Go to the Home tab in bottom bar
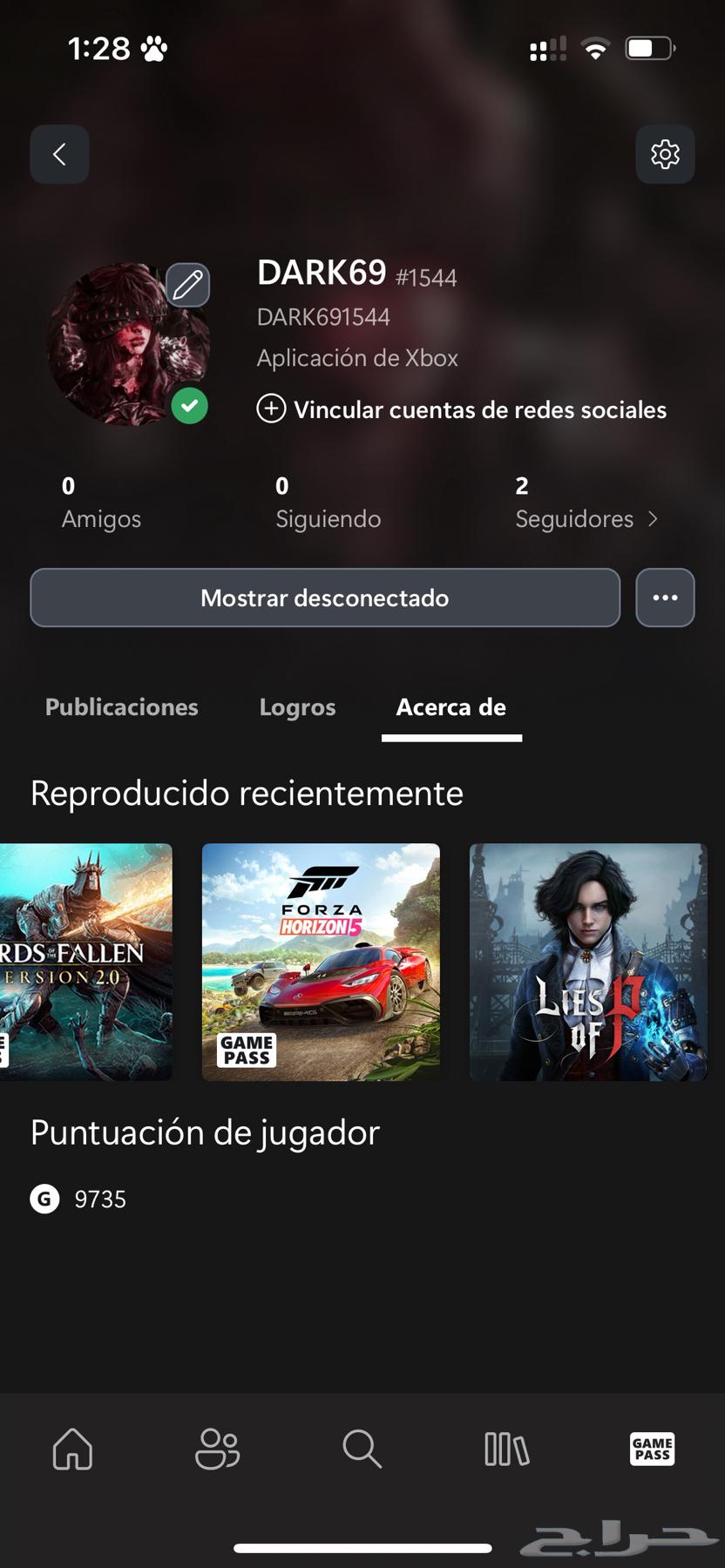The height and width of the screenshot is (1568, 725). click(x=72, y=1450)
